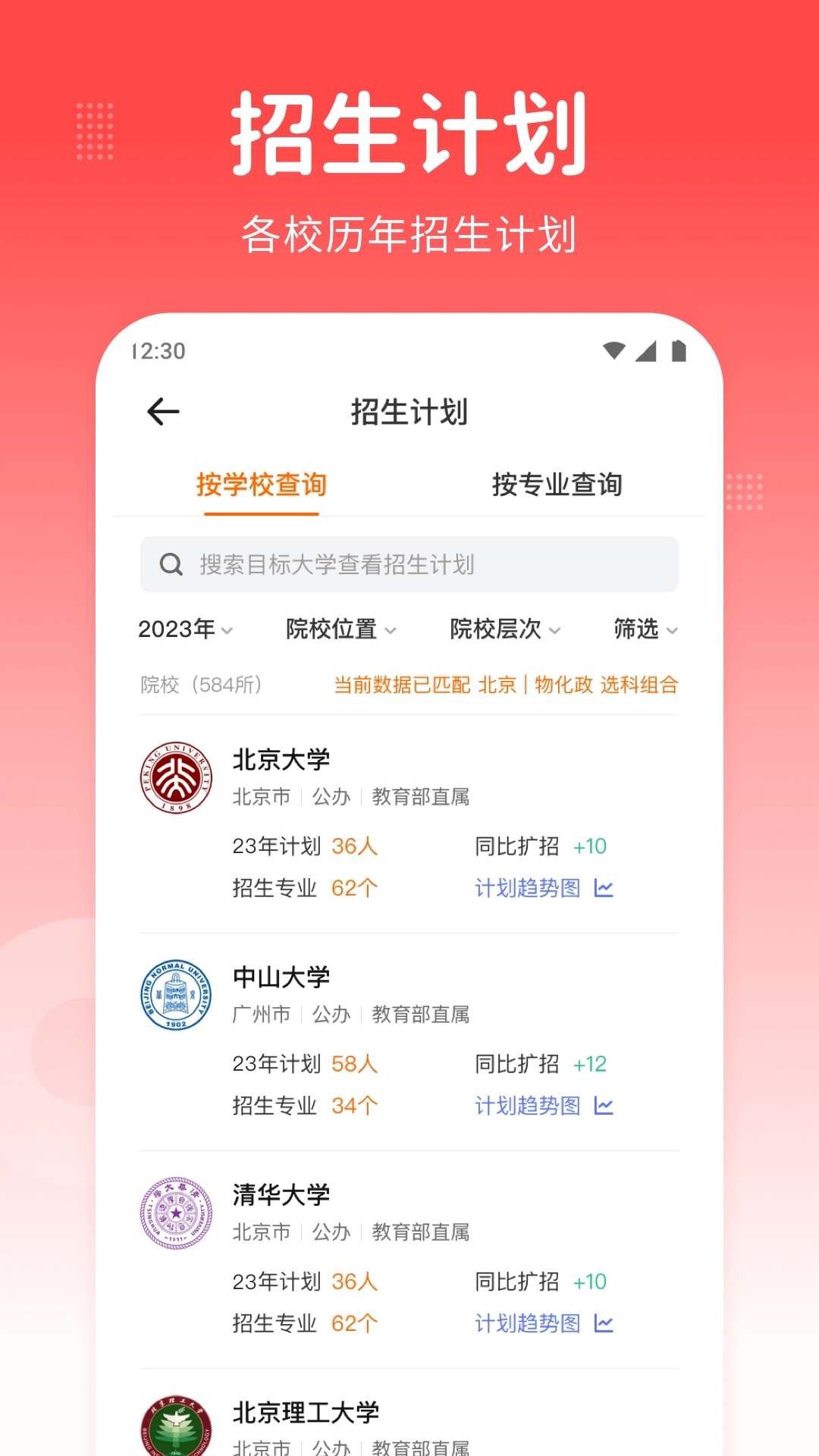The image size is (819, 1456).
Task: Open the trend chart icon for 北京大学
Action: [x=601, y=887]
